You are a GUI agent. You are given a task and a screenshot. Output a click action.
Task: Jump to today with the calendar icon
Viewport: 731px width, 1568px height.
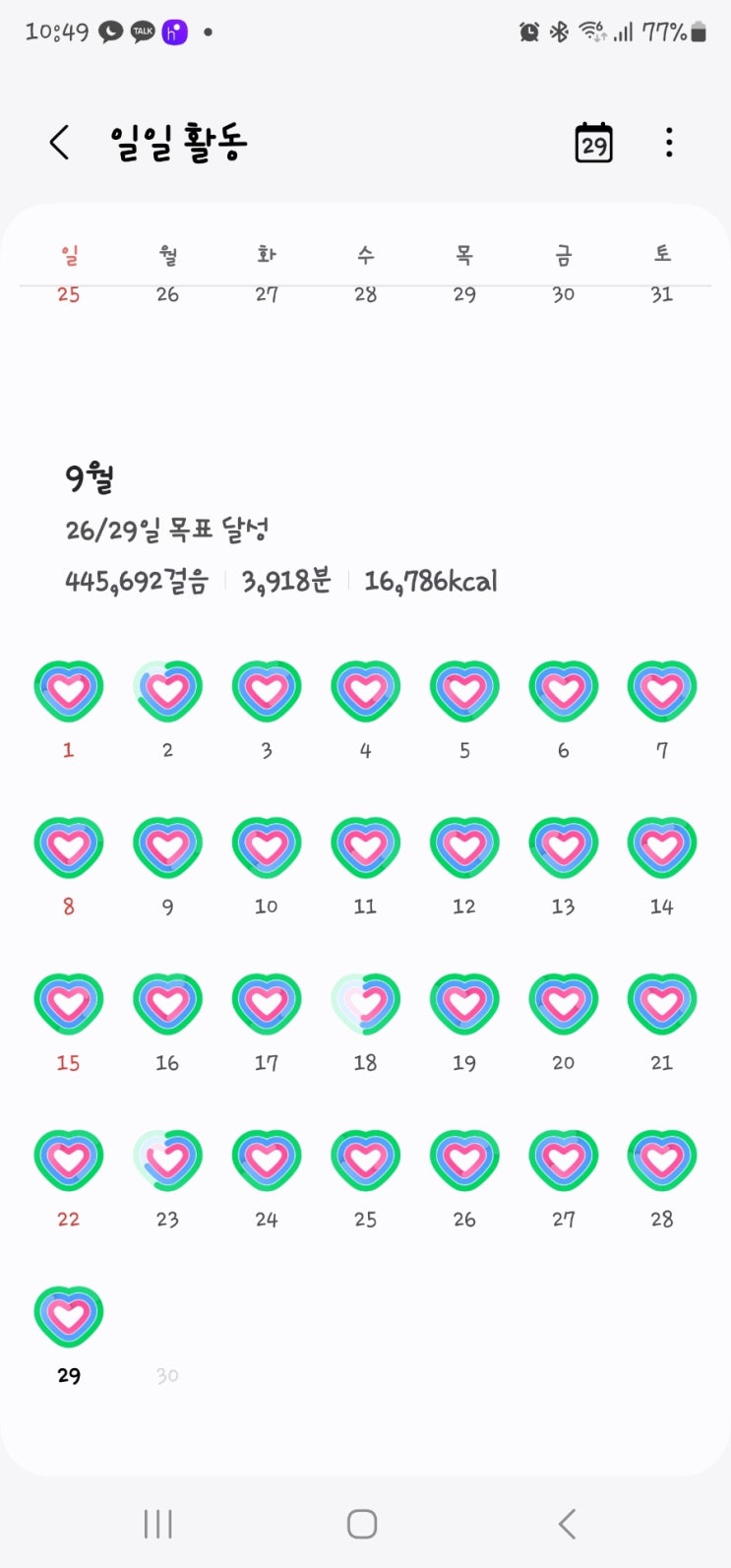(593, 144)
